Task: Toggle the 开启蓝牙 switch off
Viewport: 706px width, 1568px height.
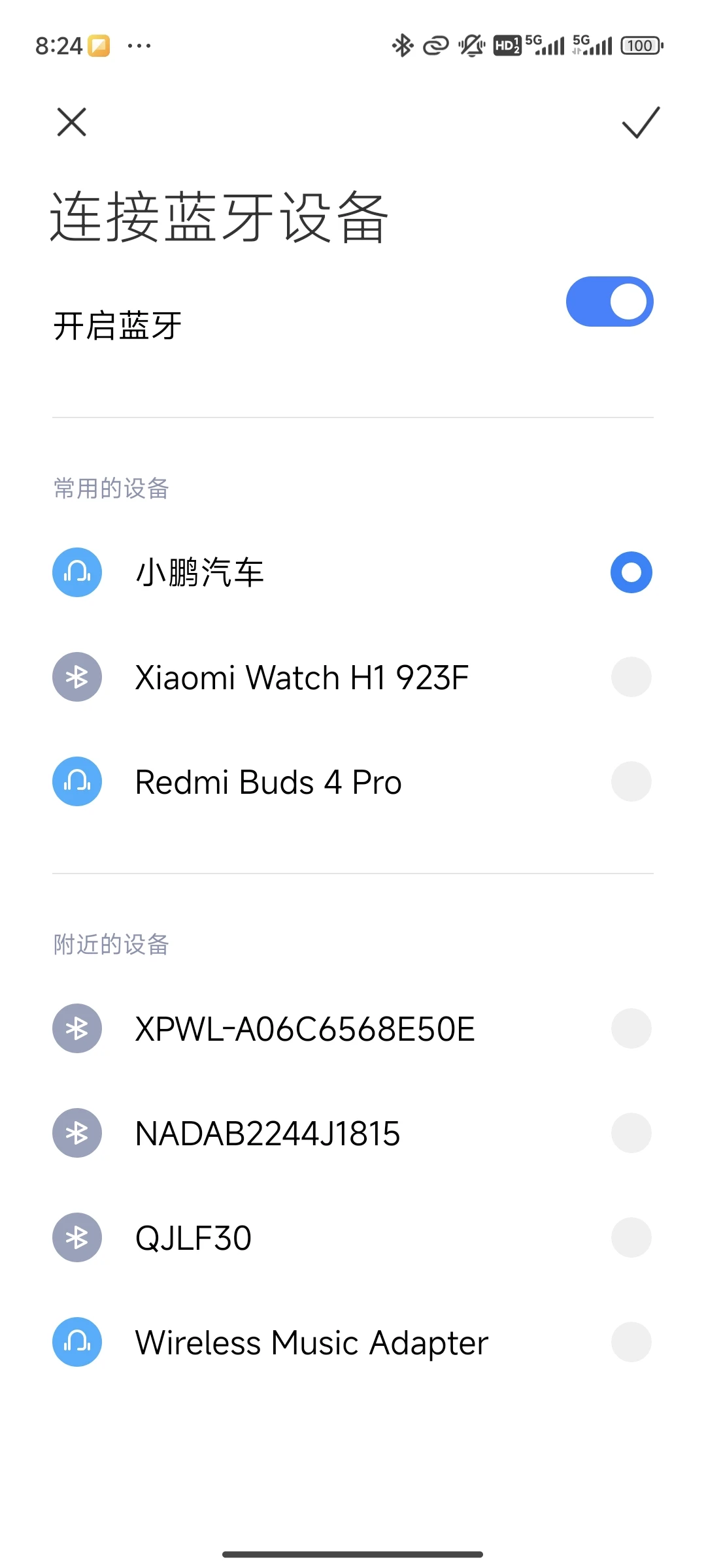Action: click(609, 301)
